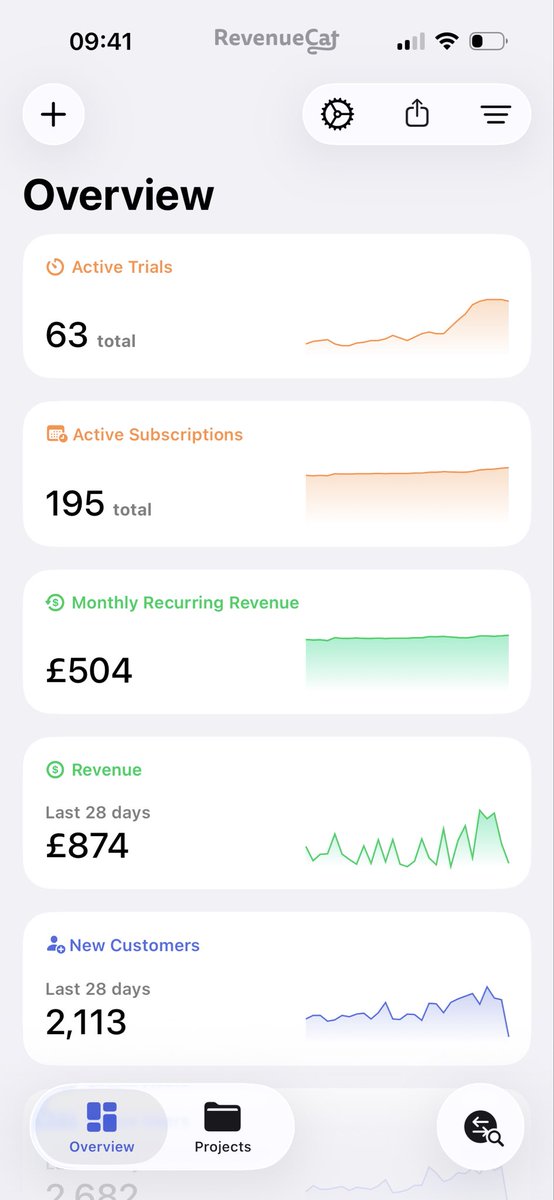The image size is (554, 1200).
Task: Open the Active Subscriptions card
Action: coord(277,474)
